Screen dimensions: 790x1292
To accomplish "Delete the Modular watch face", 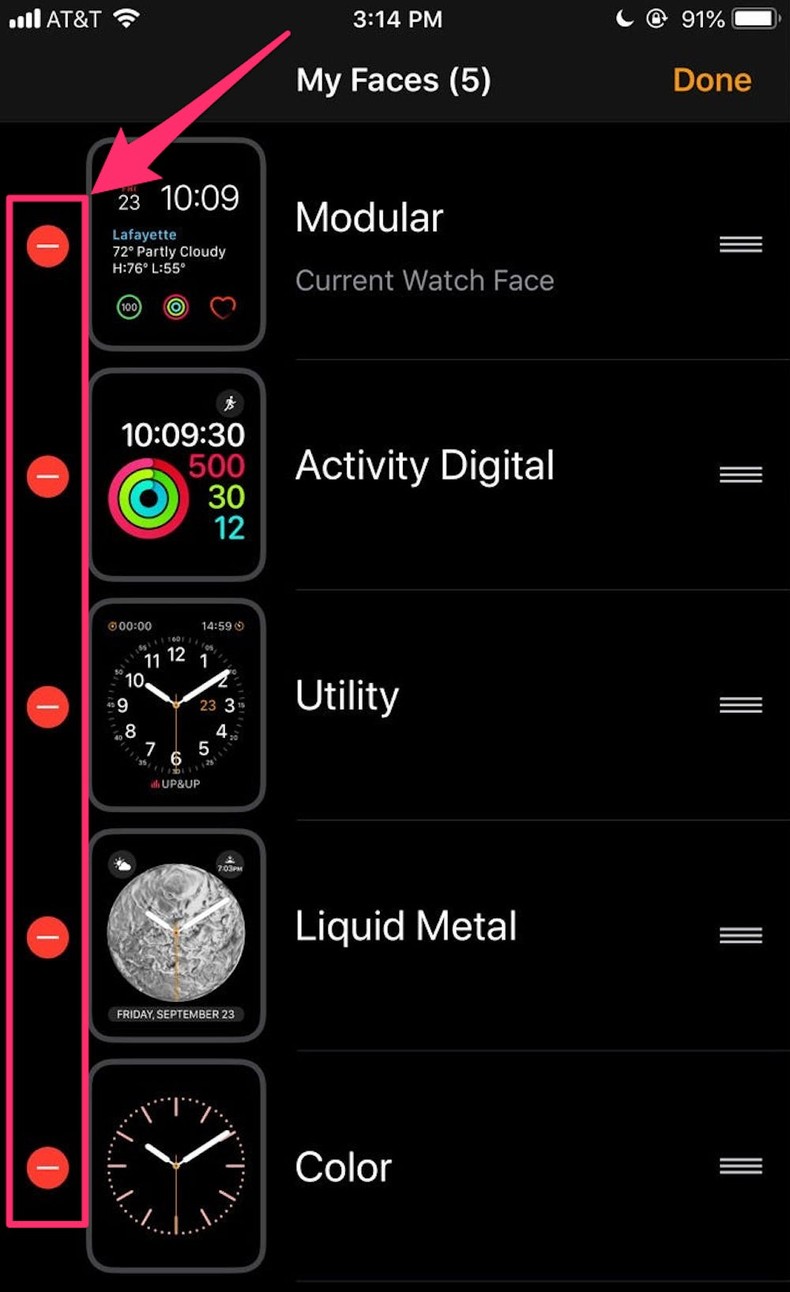I will (48, 245).
